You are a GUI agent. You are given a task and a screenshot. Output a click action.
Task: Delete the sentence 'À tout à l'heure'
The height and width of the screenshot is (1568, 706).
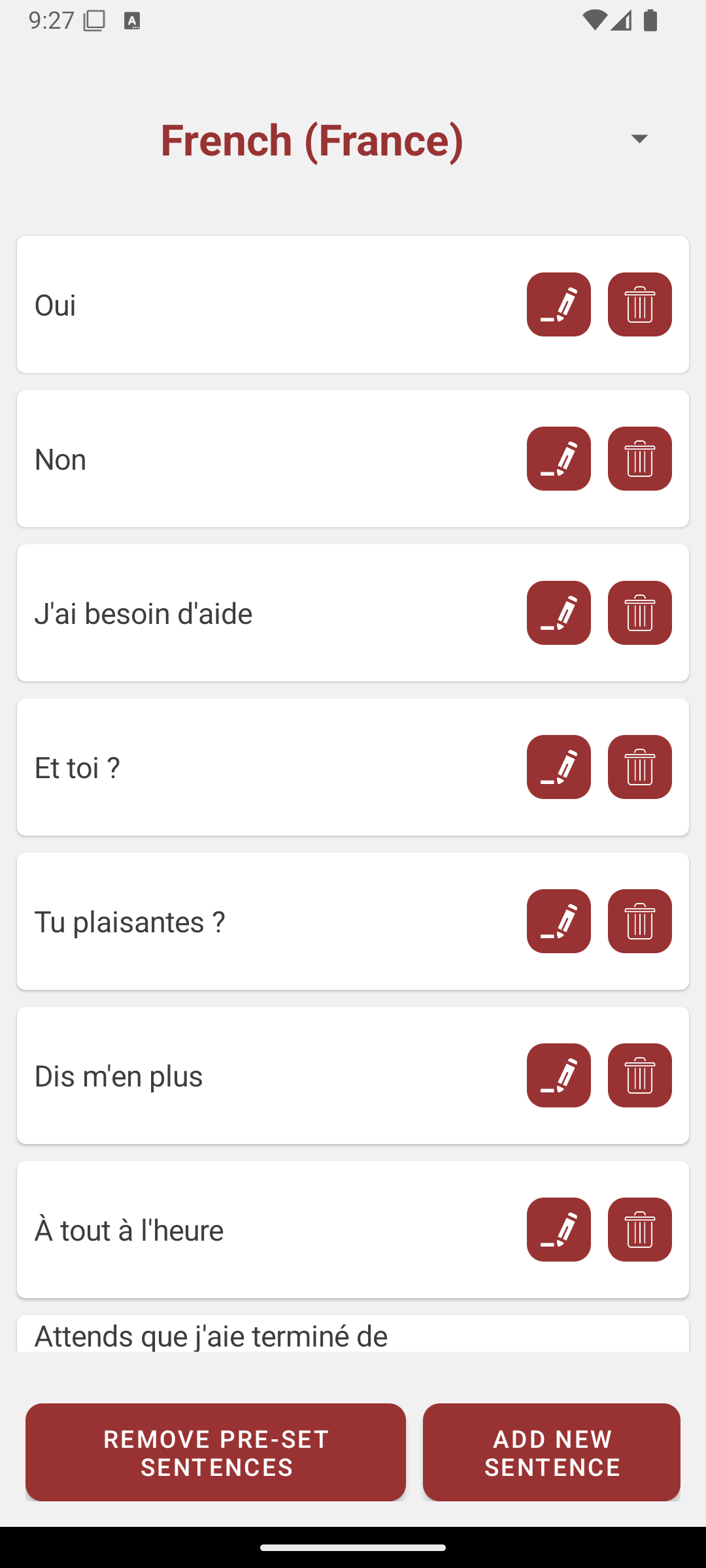[640, 1230]
